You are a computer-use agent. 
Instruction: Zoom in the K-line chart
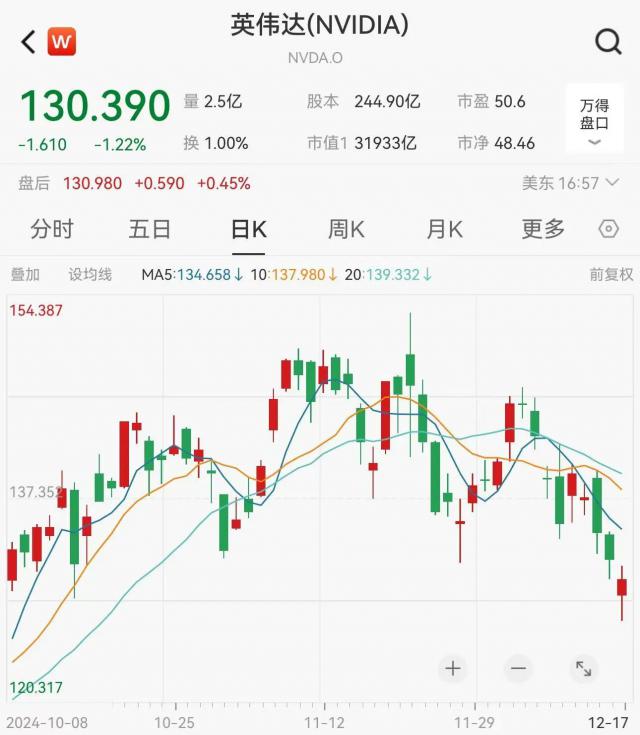[453, 668]
